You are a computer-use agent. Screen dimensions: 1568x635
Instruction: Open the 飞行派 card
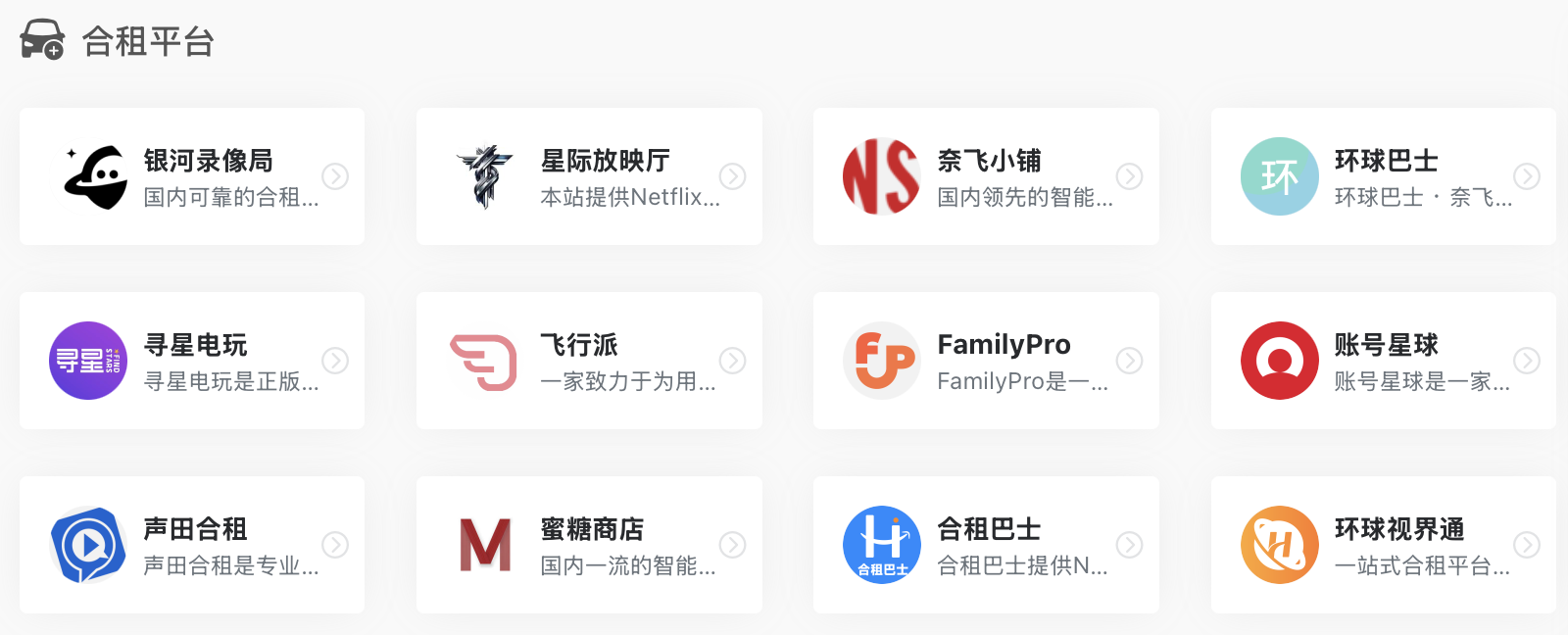(589, 361)
